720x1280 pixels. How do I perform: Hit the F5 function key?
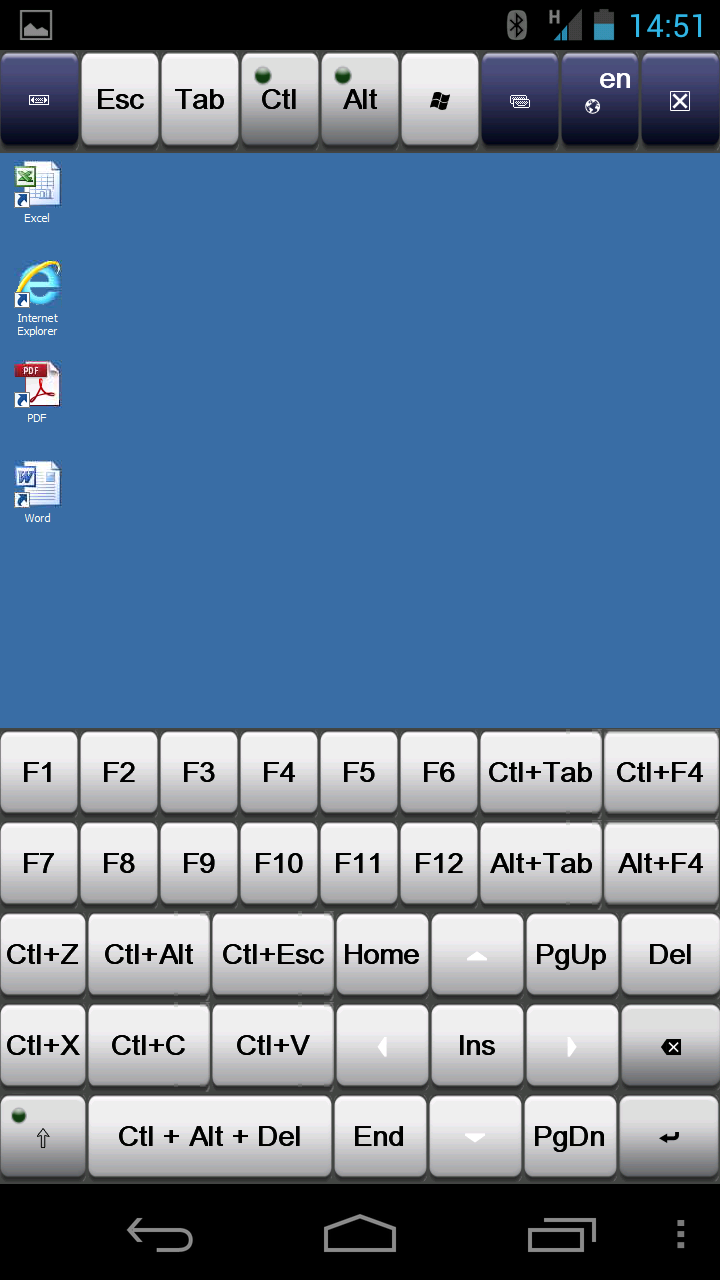pyautogui.click(x=359, y=772)
